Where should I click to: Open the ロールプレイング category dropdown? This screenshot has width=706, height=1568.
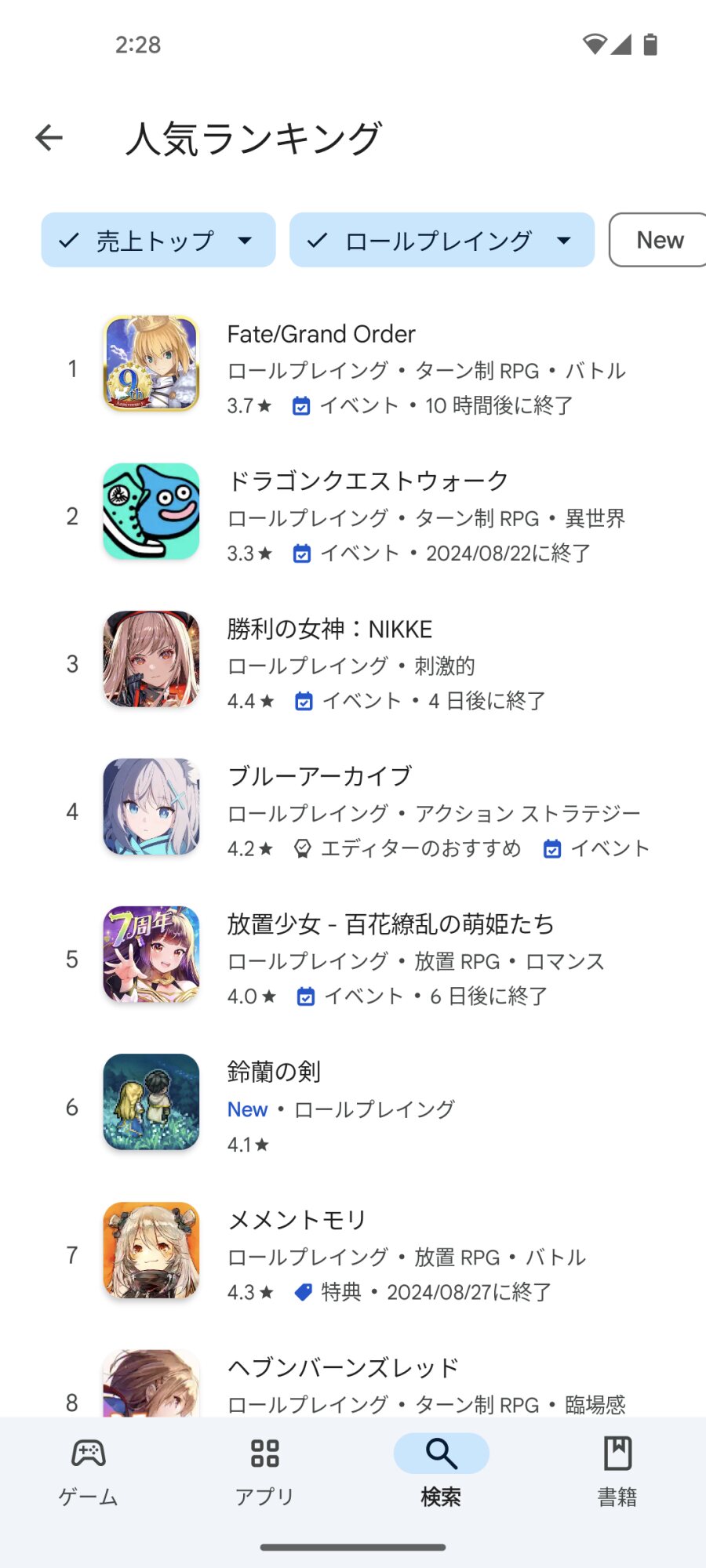tap(441, 240)
